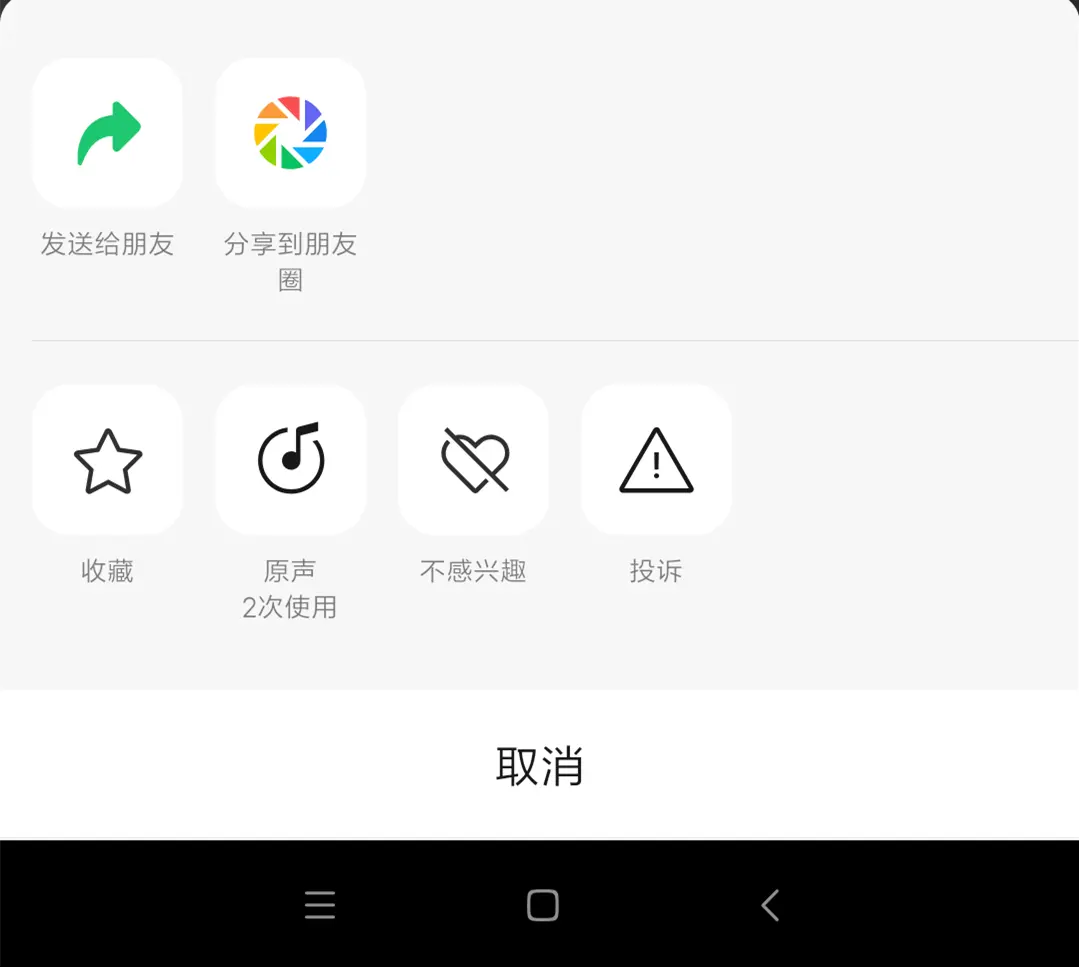Go to the home screen
This screenshot has height=967, width=1079.
(542, 905)
